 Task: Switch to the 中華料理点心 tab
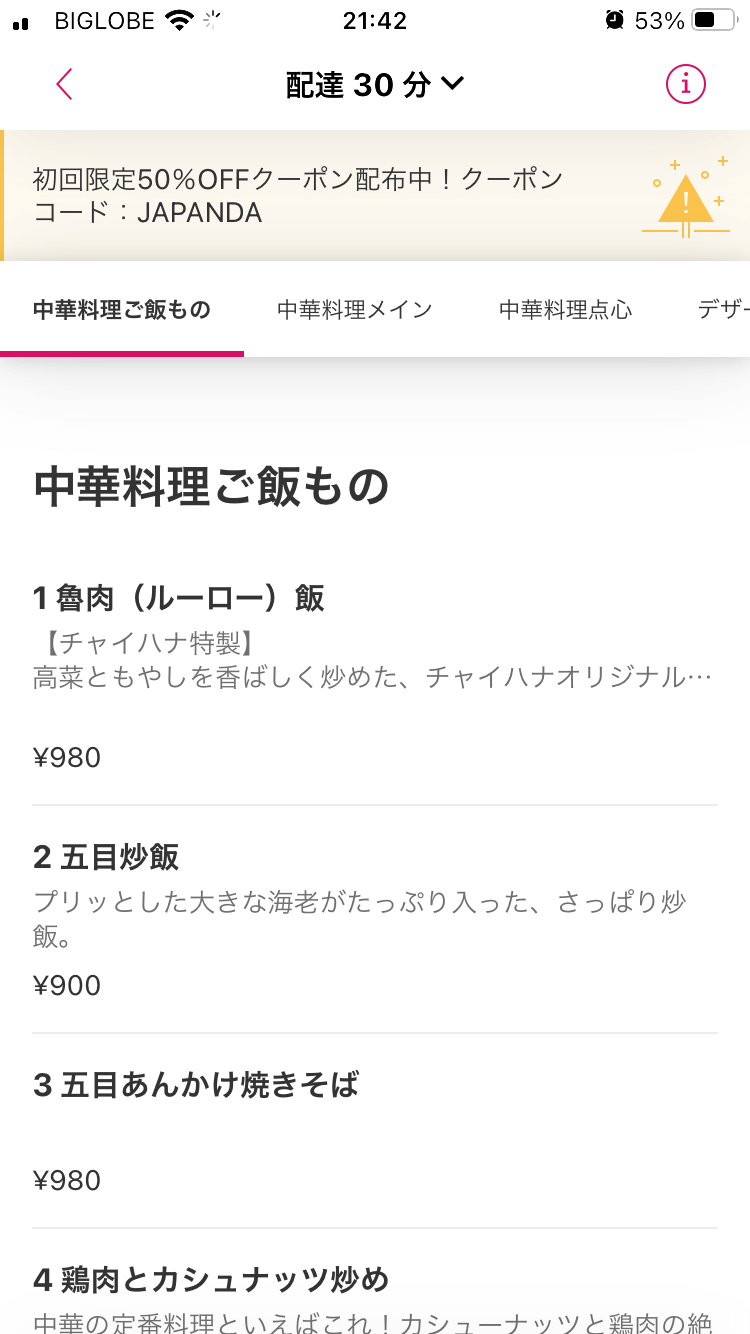[566, 310]
